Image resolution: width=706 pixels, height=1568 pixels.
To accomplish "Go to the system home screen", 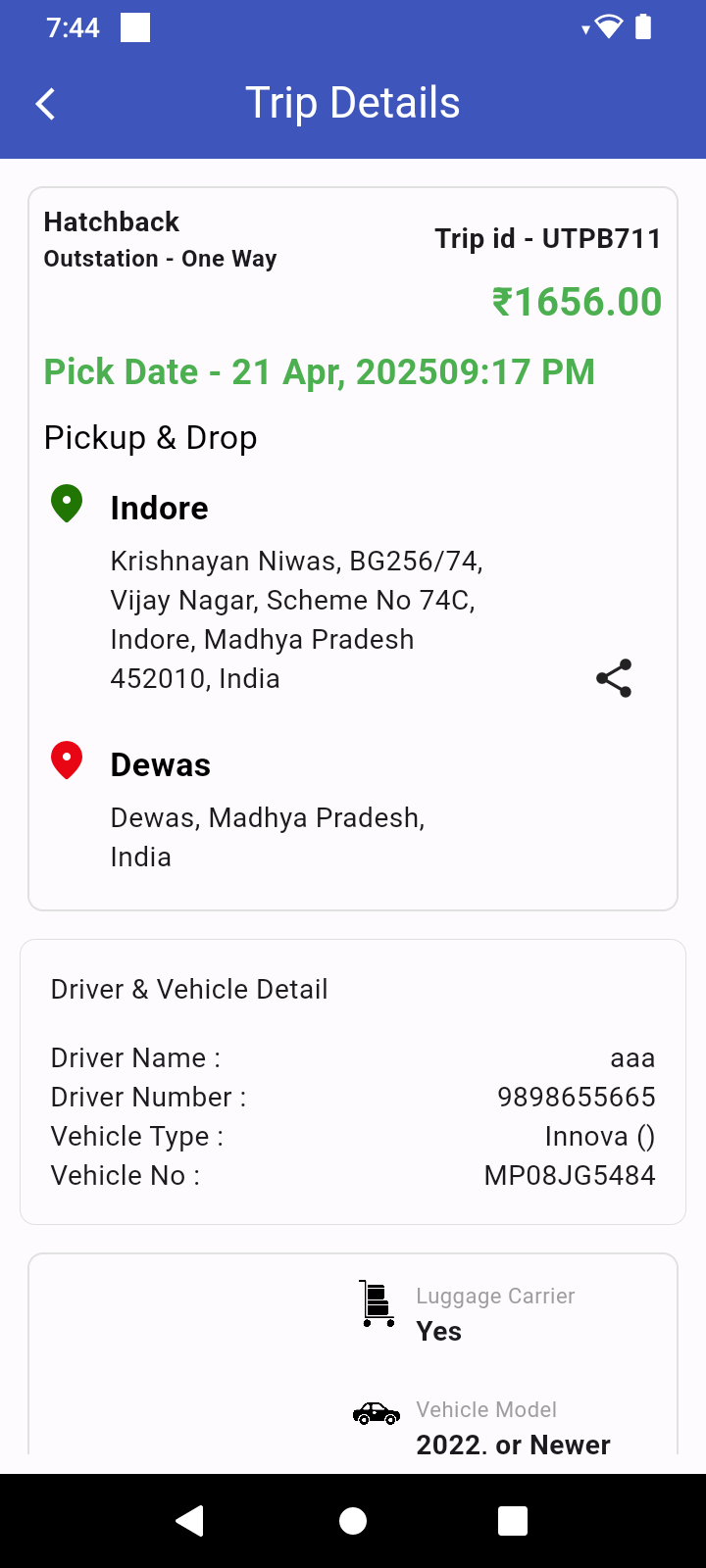I will pos(353,1520).
